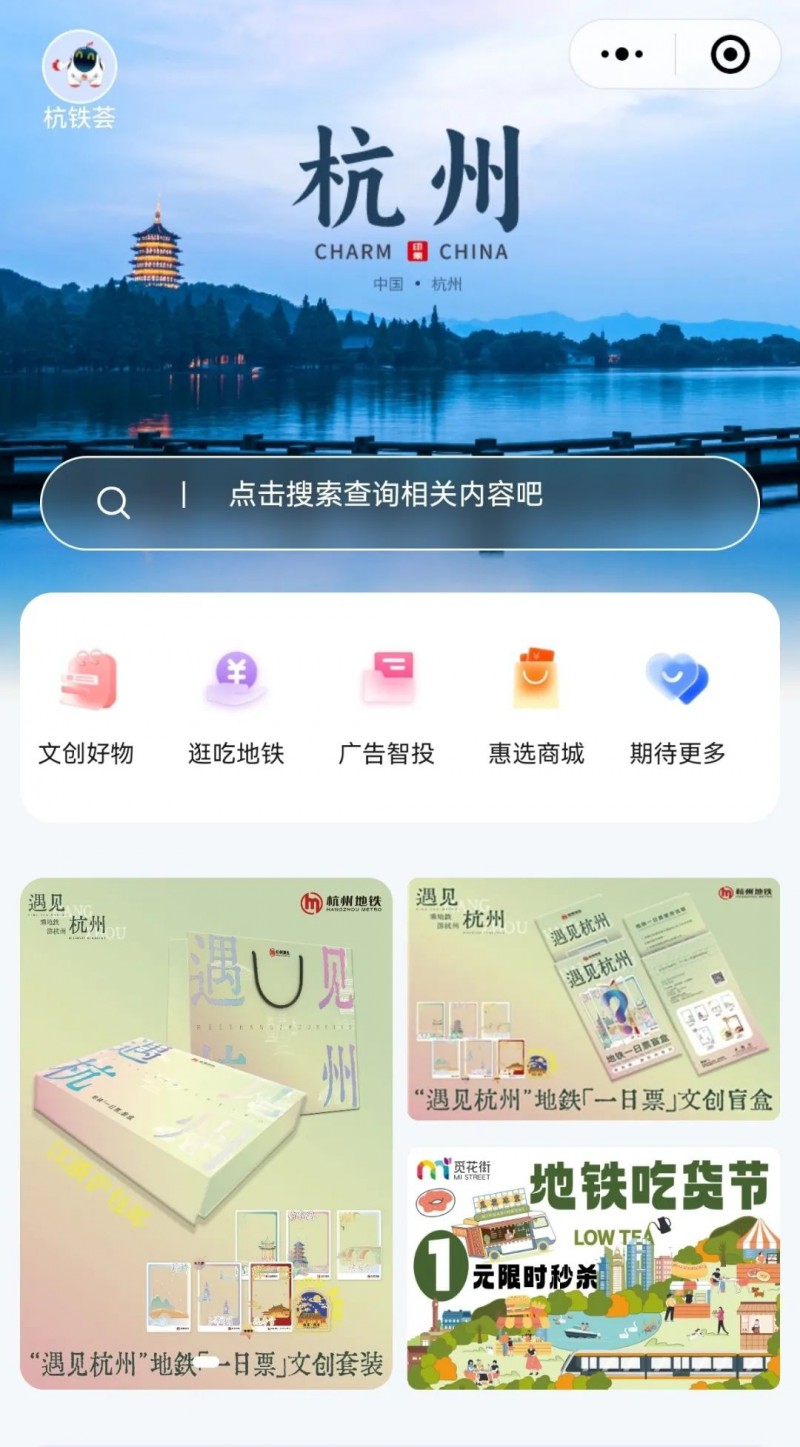Tap the 杭铁荟 mascot avatar
Viewport: 800px width, 1447px height.
pos(79,67)
